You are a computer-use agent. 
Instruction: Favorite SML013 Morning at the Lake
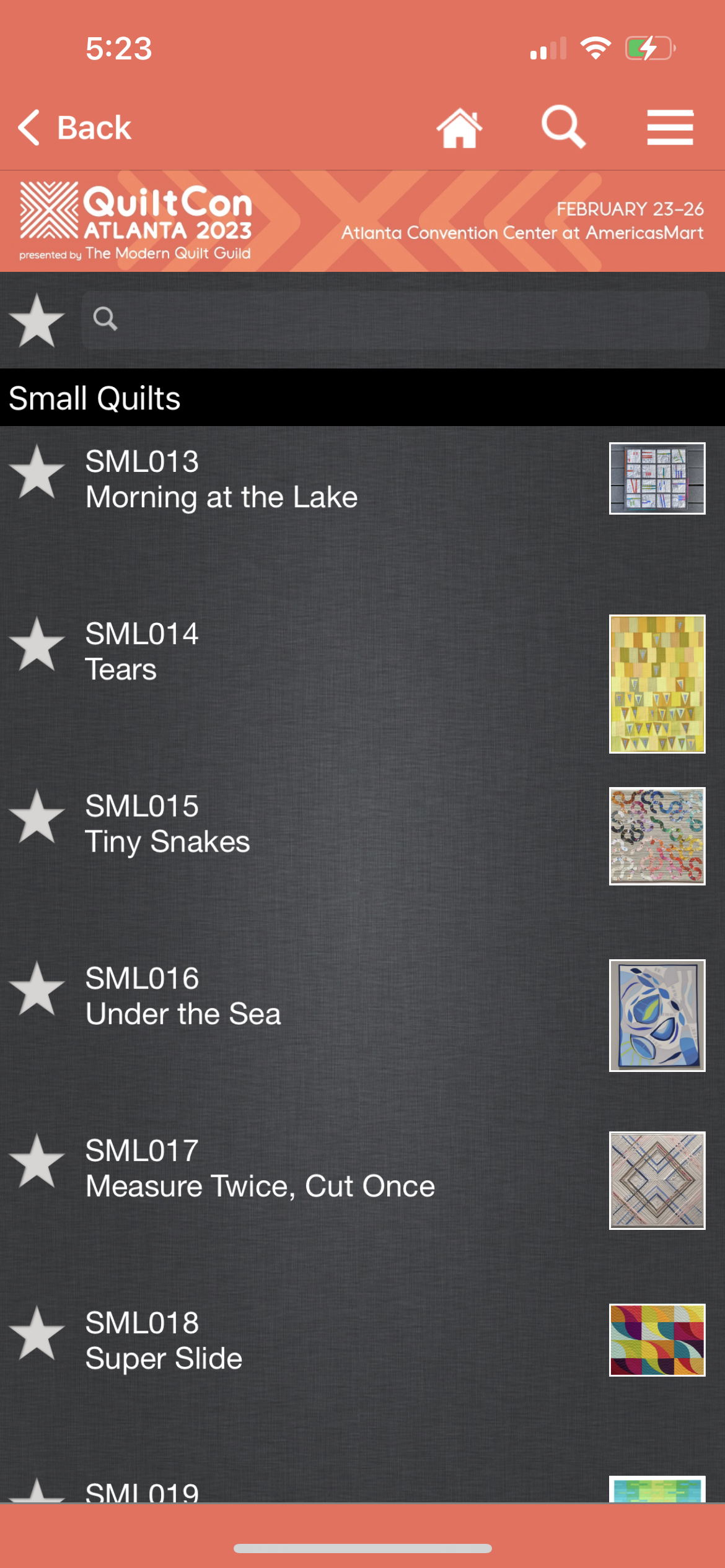pyautogui.click(x=37, y=473)
